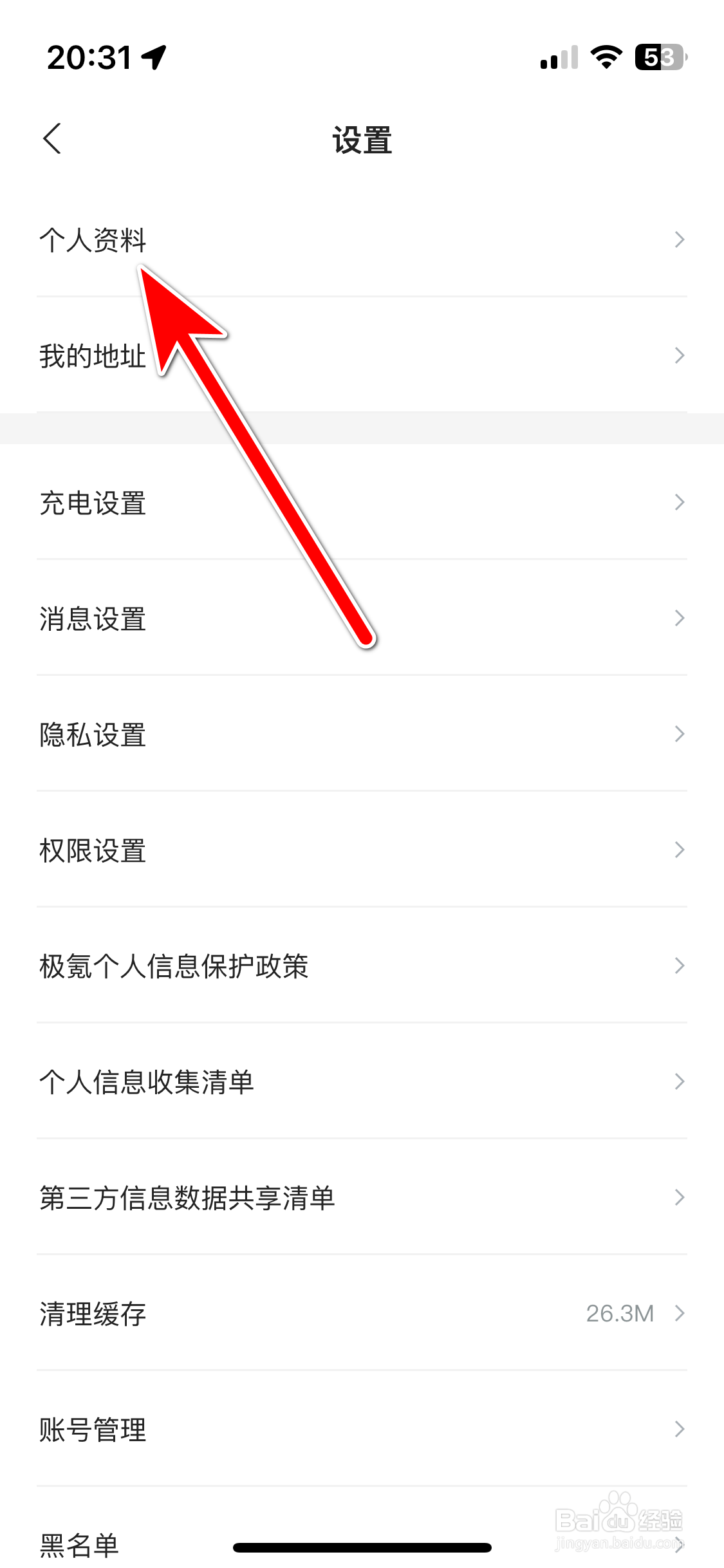Open 权限设置 settings
This screenshot has width=724, height=1568.
click(x=93, y=851)
